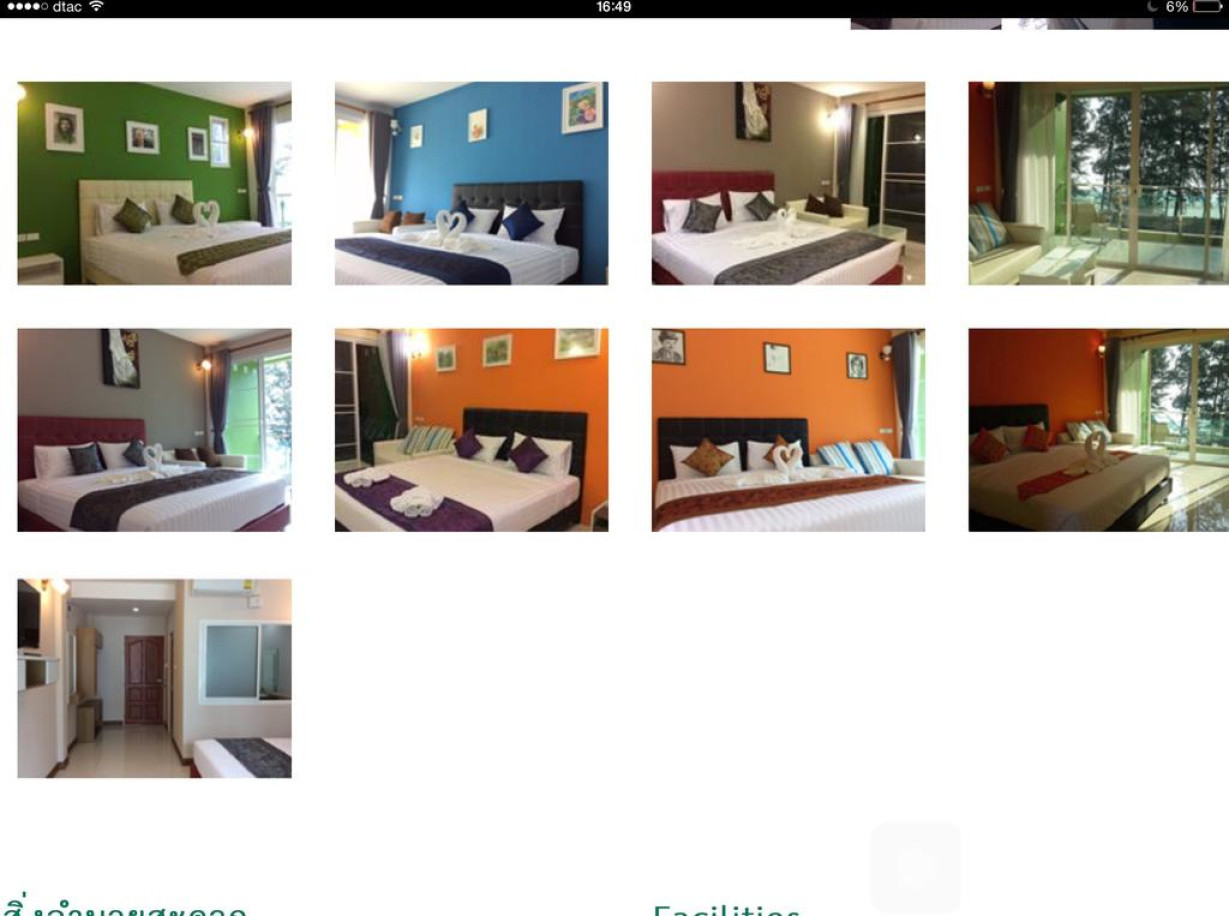1229x916 pixels.
Task: View orange room photo with purple bed runner
Action: click(x=471, y=430)
